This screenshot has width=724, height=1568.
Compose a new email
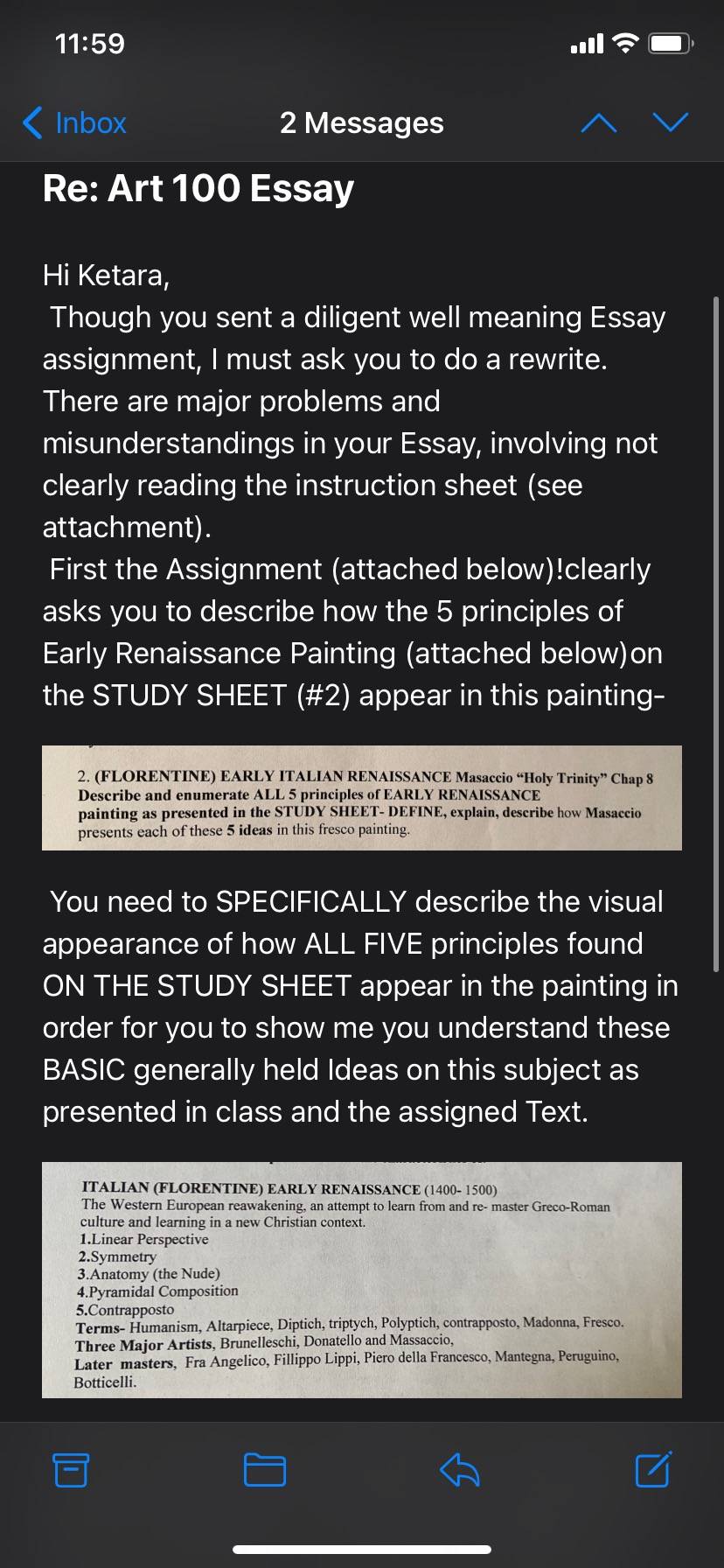(x=653, y=1469)
